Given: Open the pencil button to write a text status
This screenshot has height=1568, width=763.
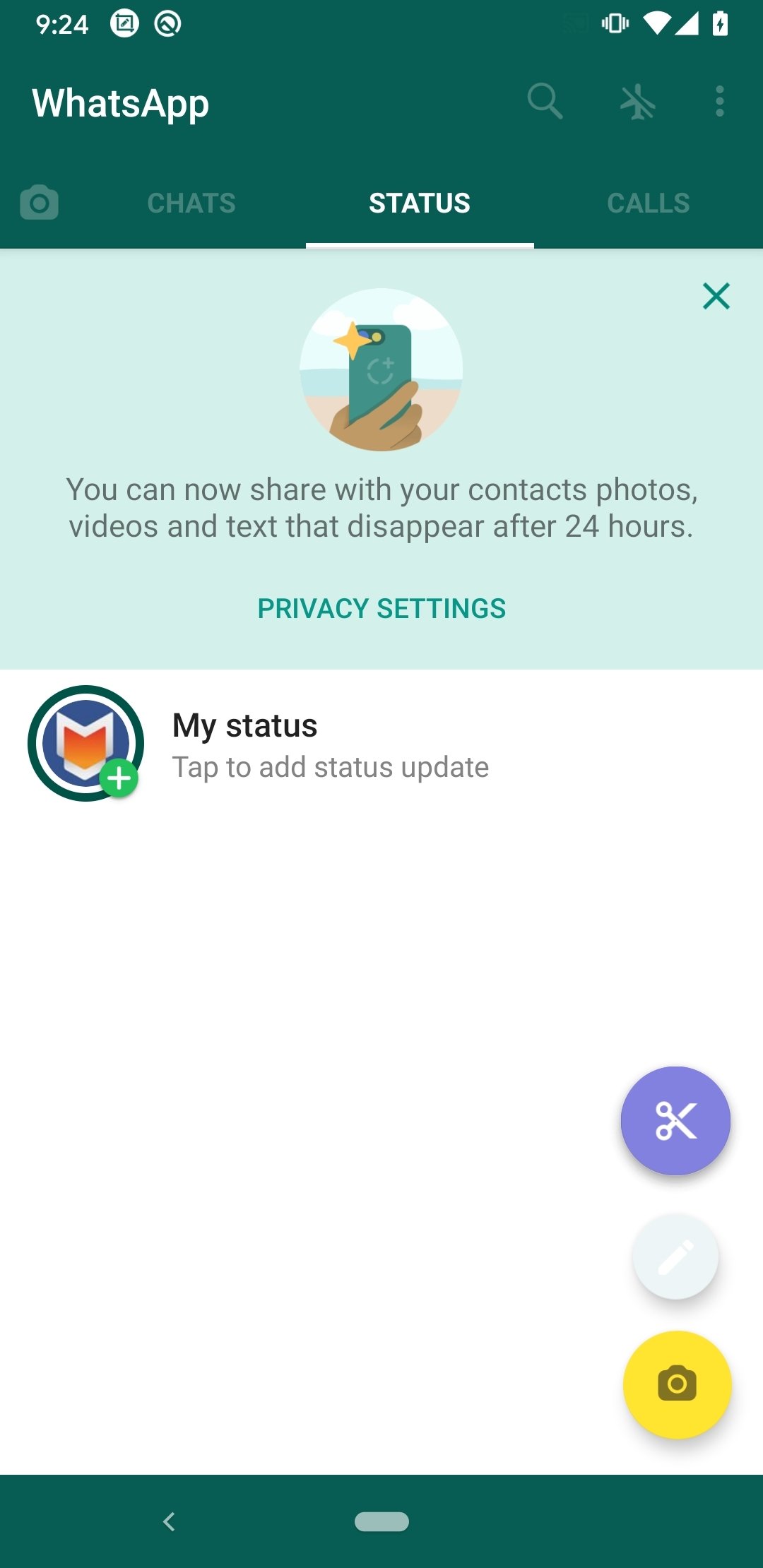Looking at the screenshot, I should [676, 1253].
